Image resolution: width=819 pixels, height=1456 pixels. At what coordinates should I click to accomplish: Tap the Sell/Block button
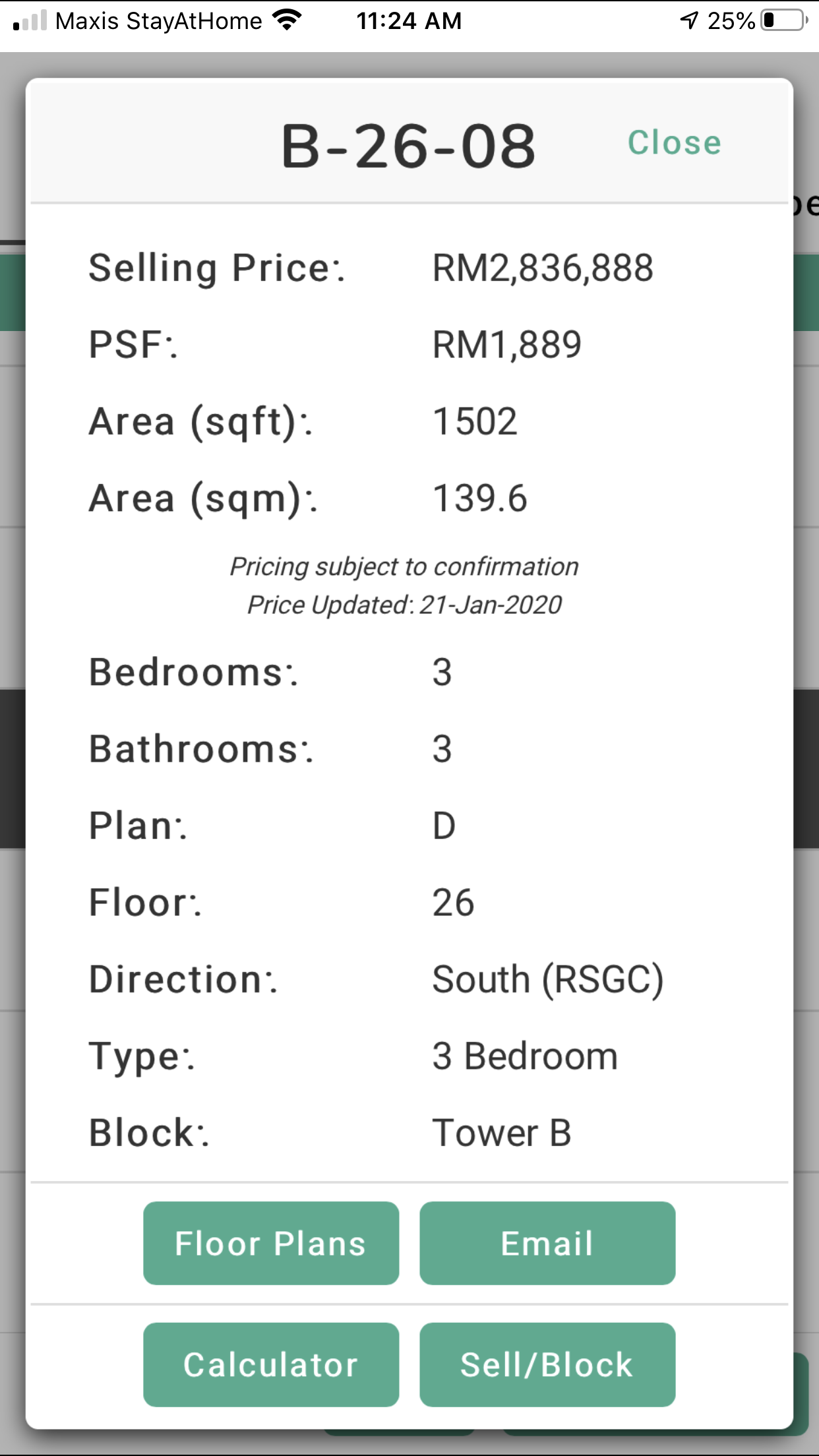[547, 1364]
